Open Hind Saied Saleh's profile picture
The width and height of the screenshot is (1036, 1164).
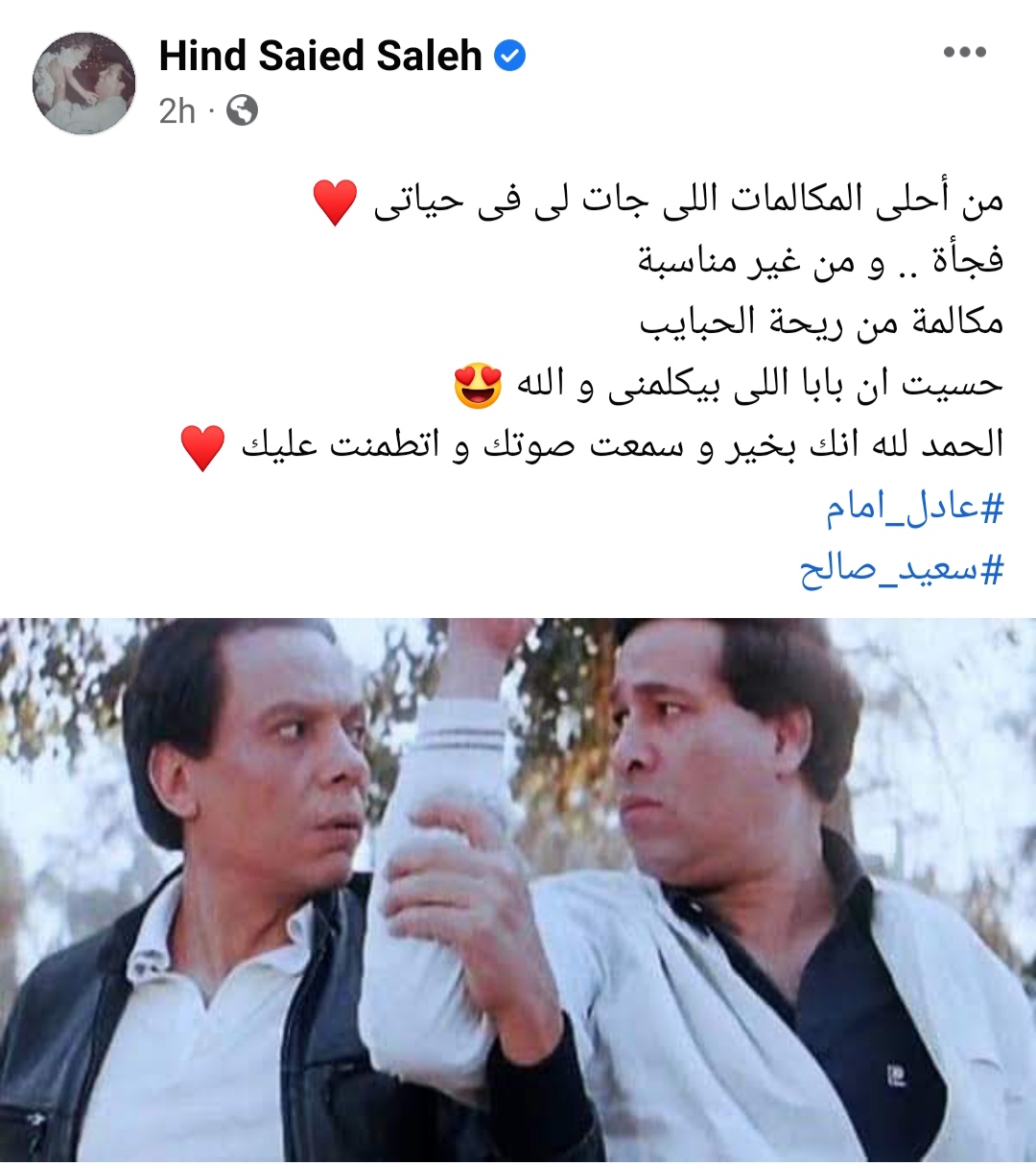(84, 83)
